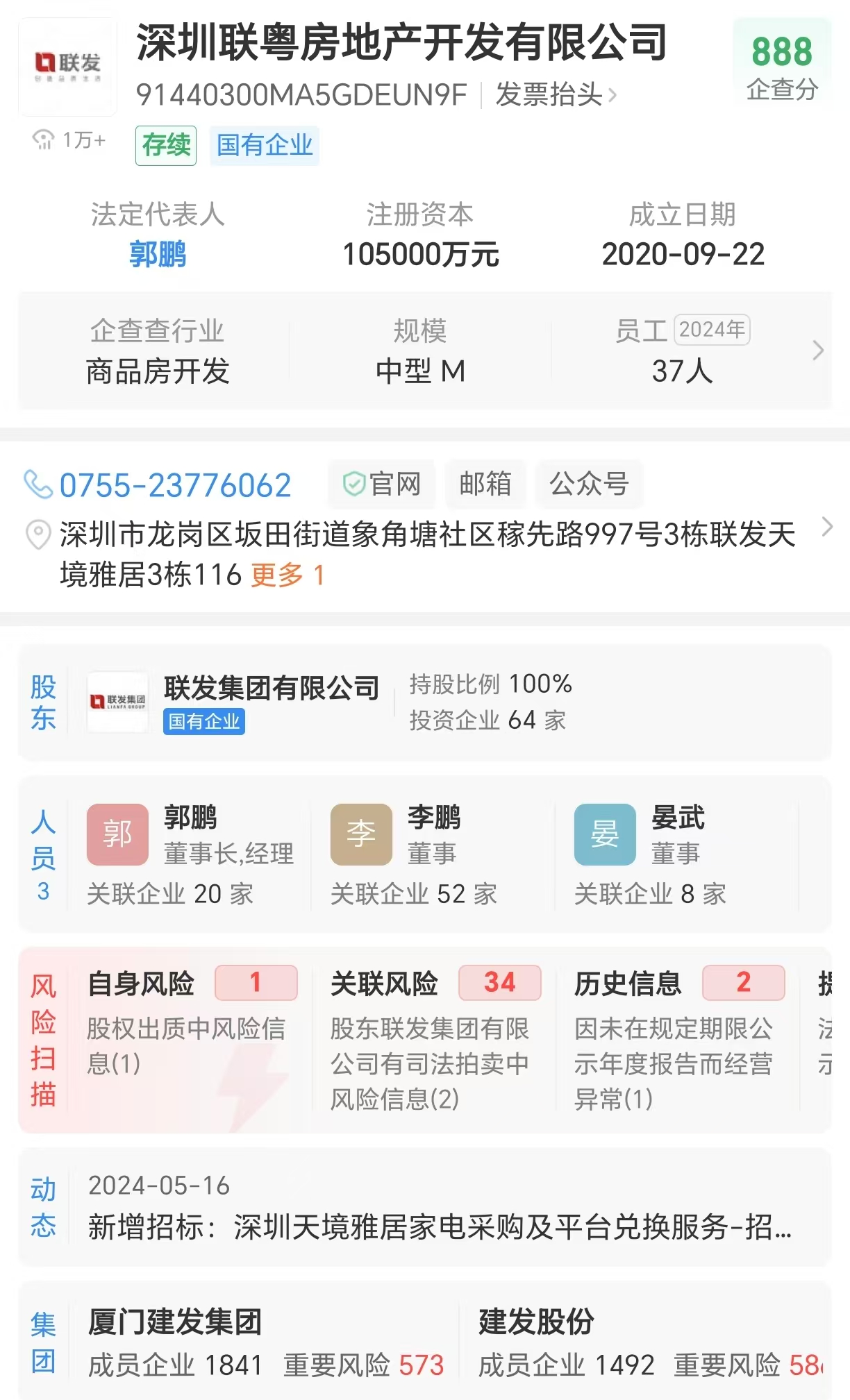Image resolution: width=850 pixels, height=1400 pixels.
Task: Open the 官网 official website chip
Action: click(382, 484)
